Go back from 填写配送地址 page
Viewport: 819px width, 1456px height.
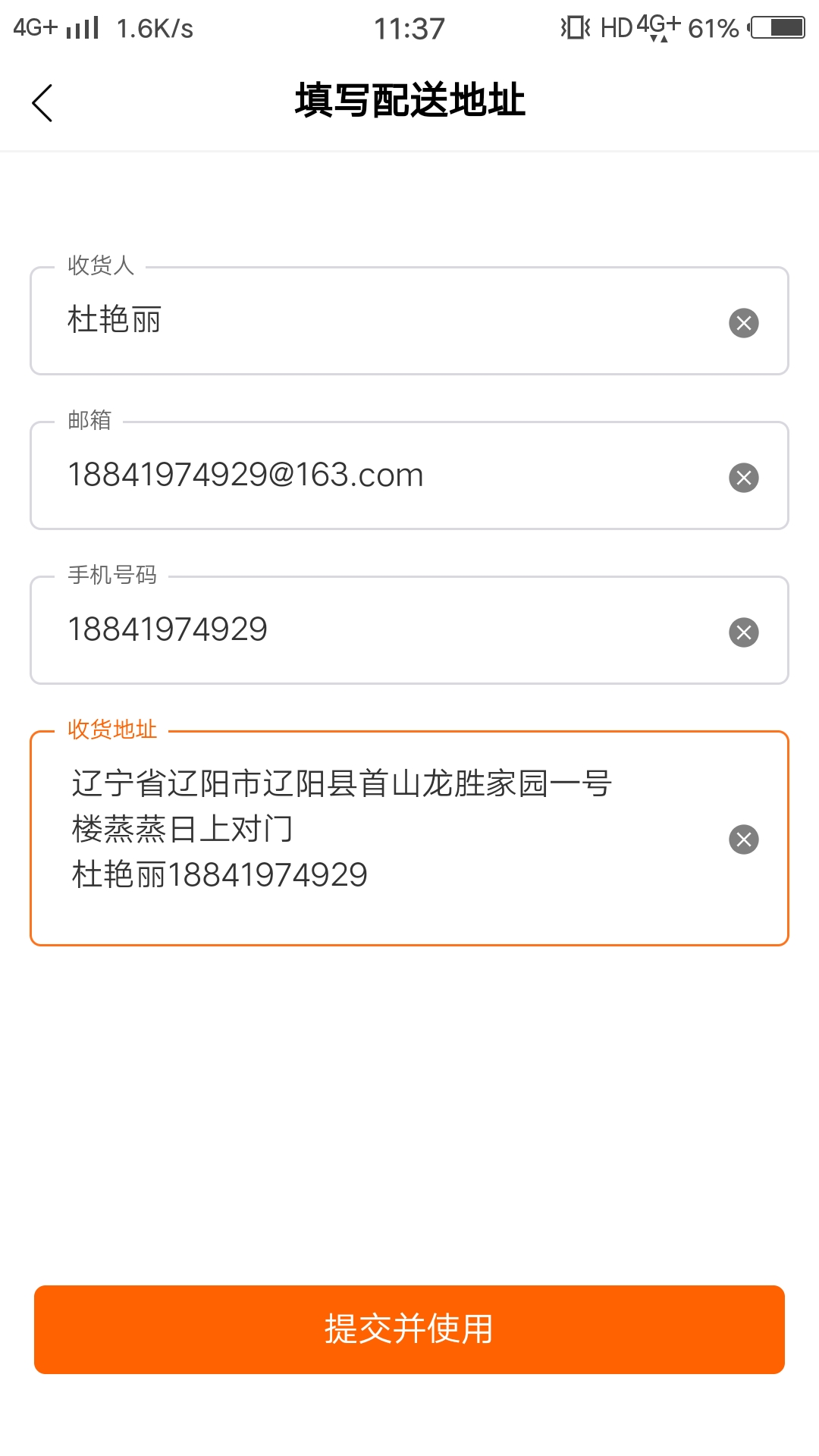tap(42, 102)
